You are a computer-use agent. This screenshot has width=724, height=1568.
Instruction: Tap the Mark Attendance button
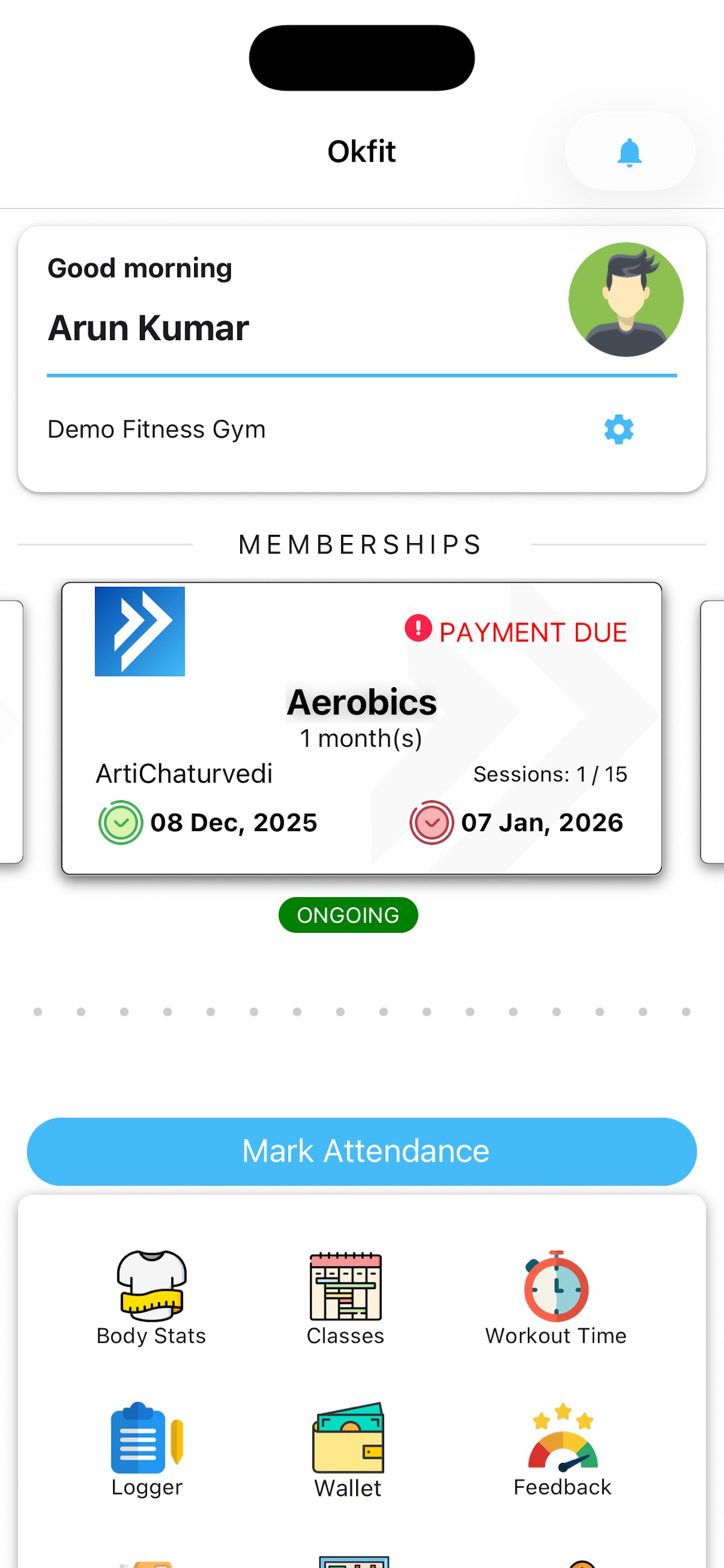coord(361,1151)
